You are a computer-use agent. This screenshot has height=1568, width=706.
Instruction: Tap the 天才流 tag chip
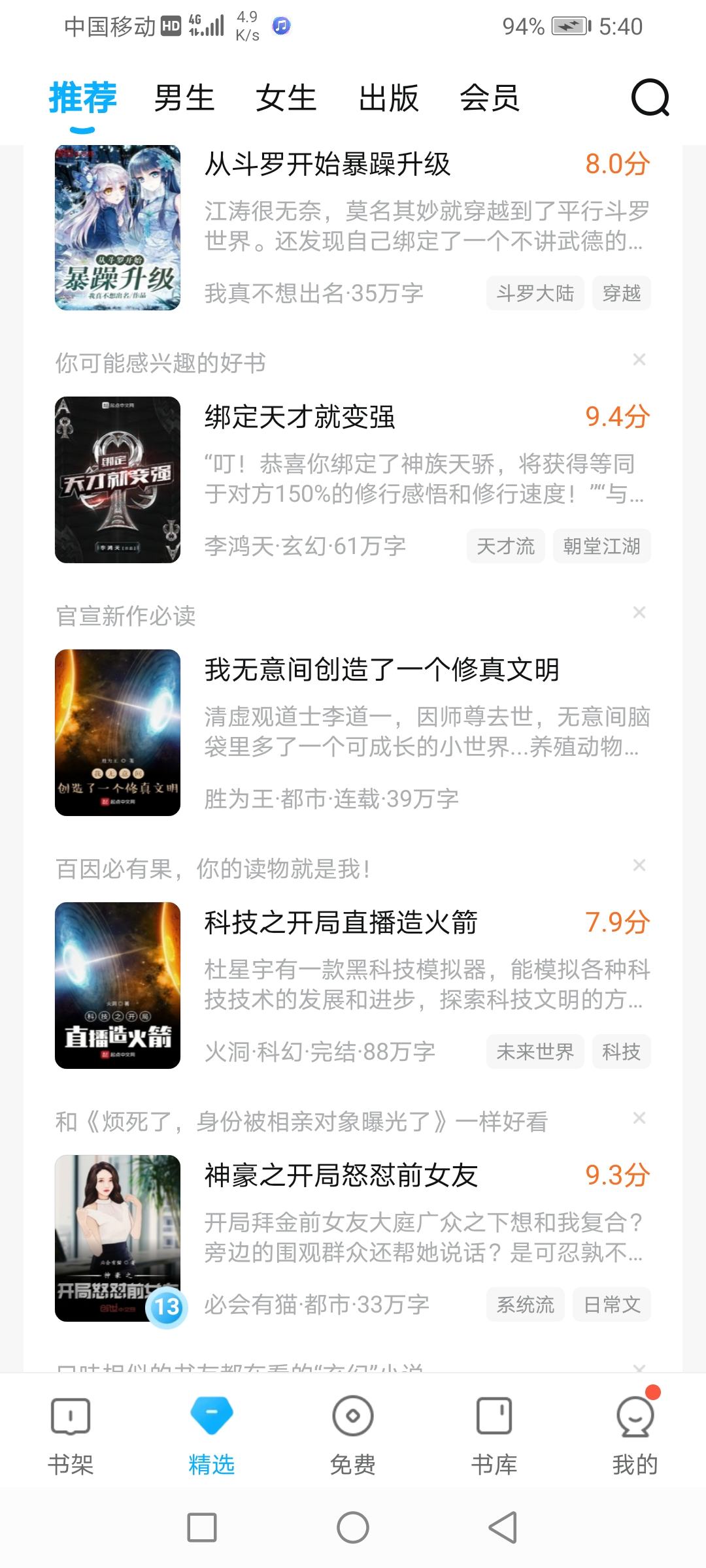[x=505, y=546]
